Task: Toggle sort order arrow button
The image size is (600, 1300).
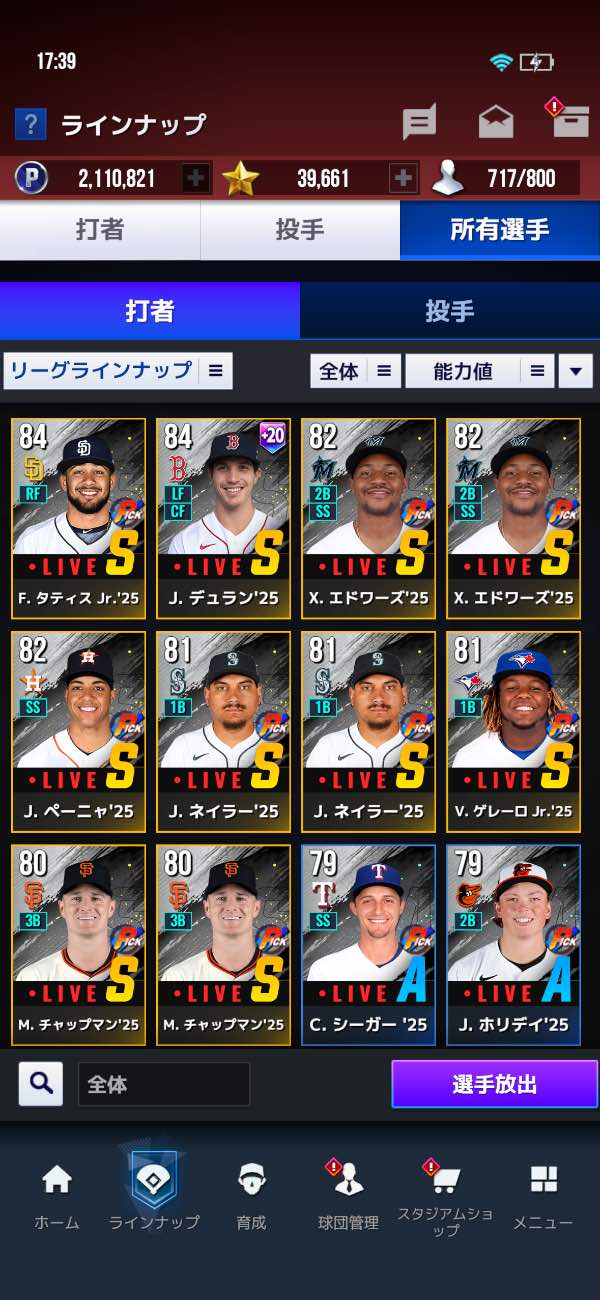Action: click(575, 371)
